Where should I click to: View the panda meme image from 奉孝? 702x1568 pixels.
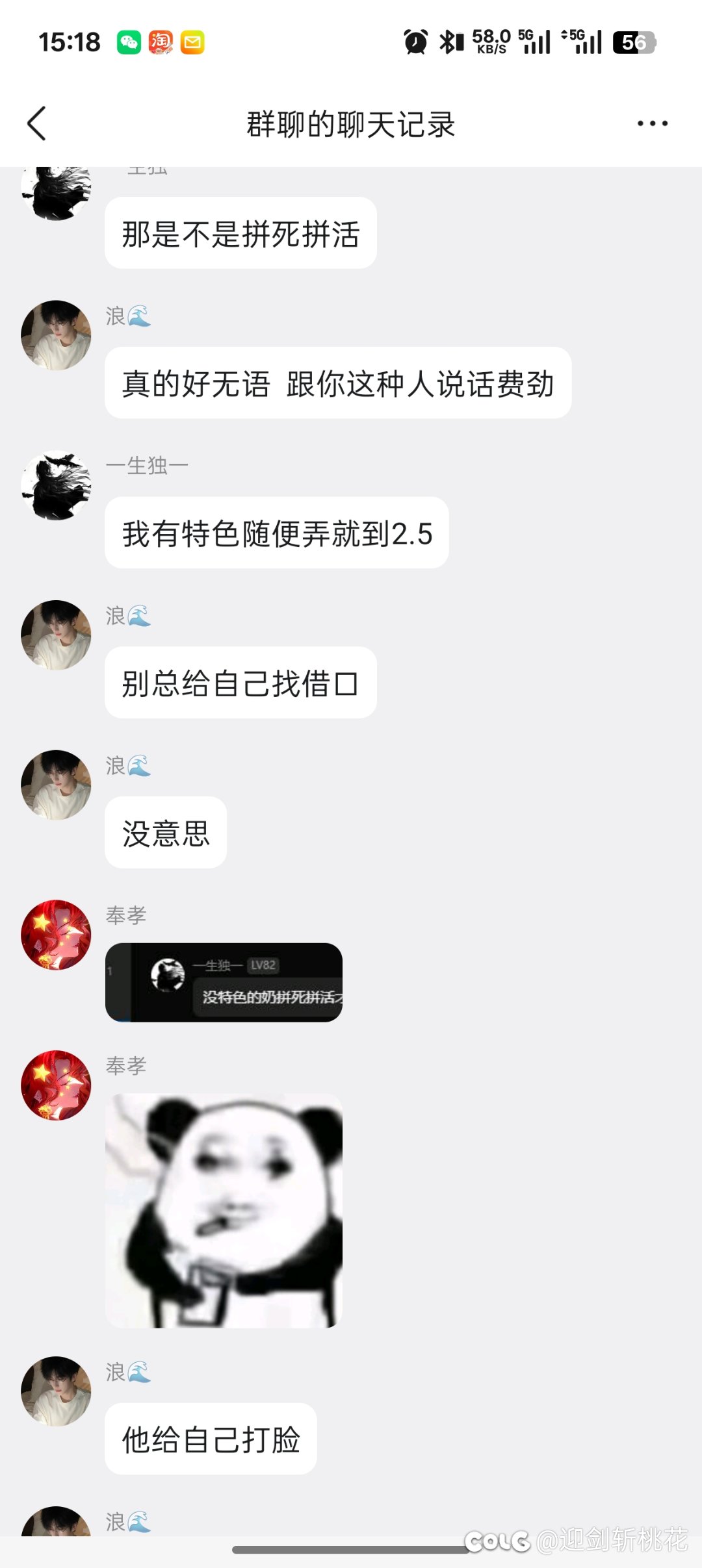[224, 1210]
